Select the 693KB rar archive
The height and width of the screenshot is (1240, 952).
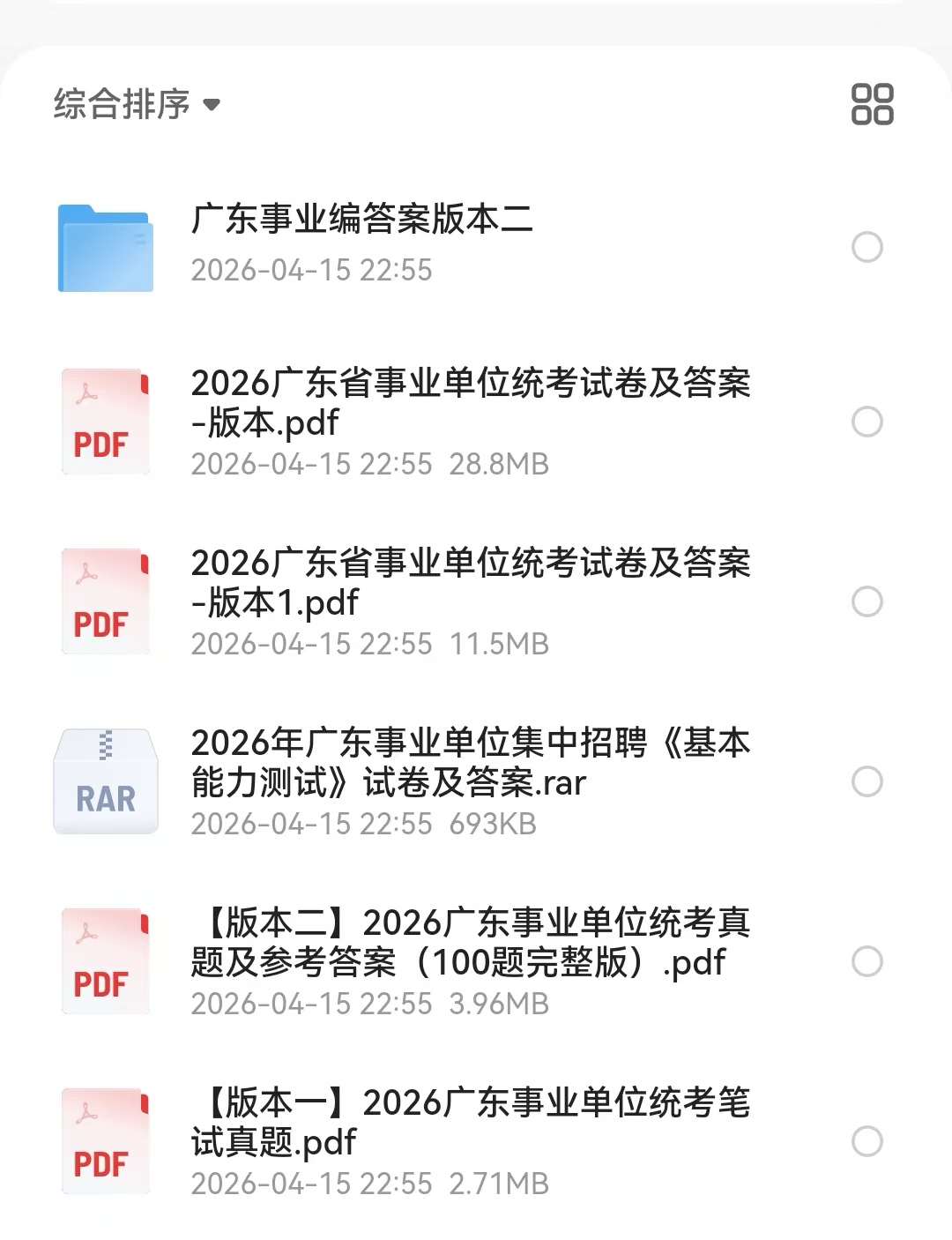(867, 781)
